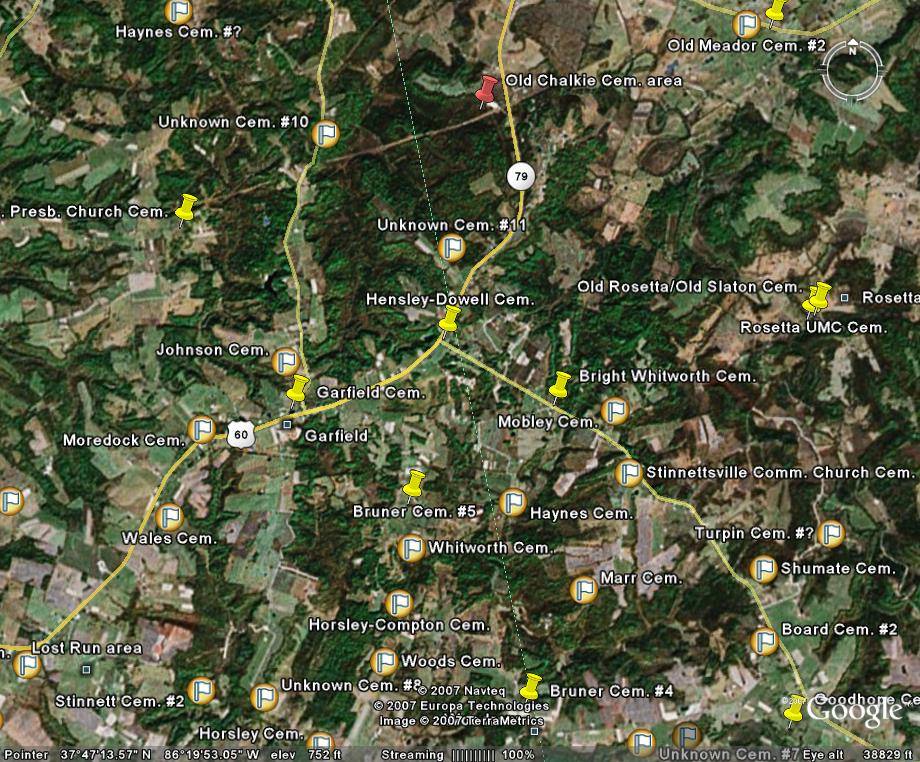Image resolution: width=920 pixels, height=762 pixels.
Task: Open the Old Chalkie Cem. area red pin
Action: [x=487, y=90]
